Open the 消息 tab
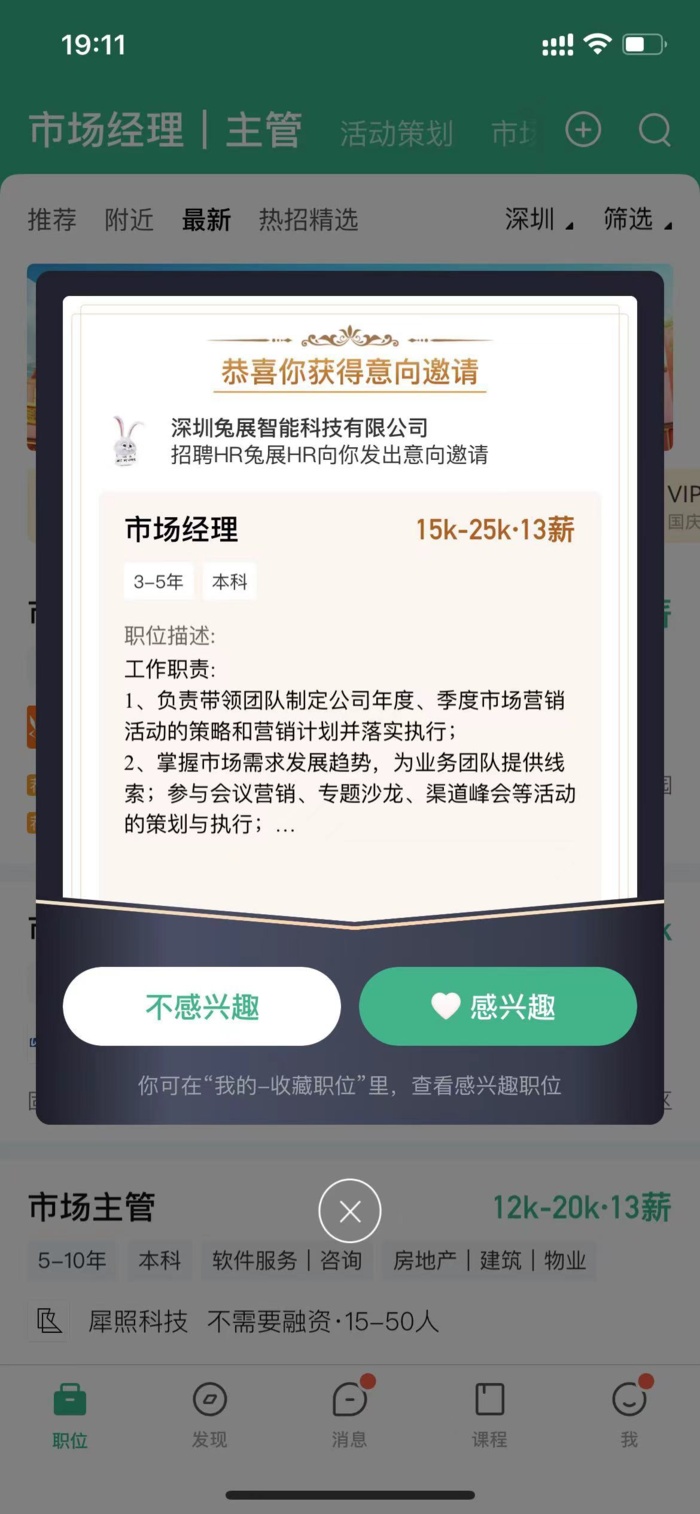Viewport: 700px width, 1514px height. click(350, 1414)
